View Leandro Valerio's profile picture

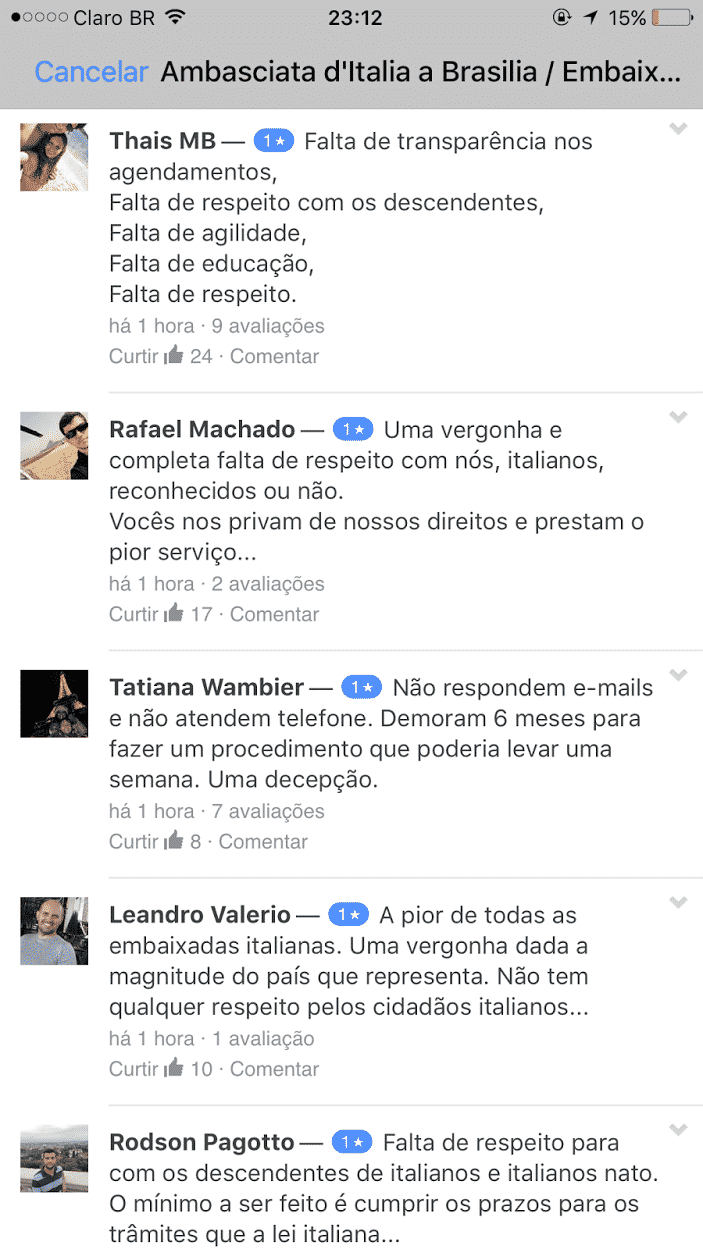tap(54, 930)
